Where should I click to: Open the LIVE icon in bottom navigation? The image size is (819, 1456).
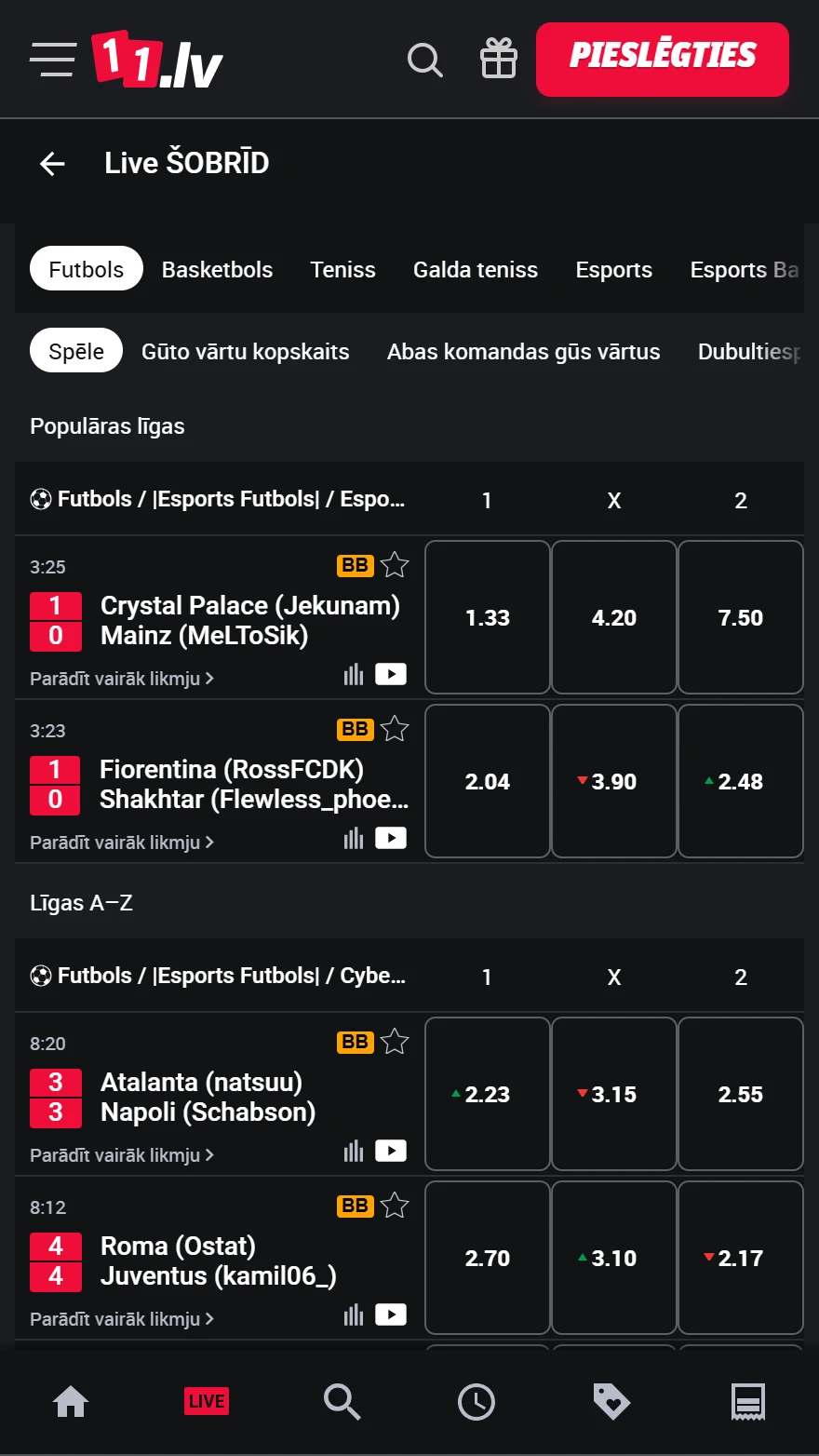click(x=207, y=1401)
